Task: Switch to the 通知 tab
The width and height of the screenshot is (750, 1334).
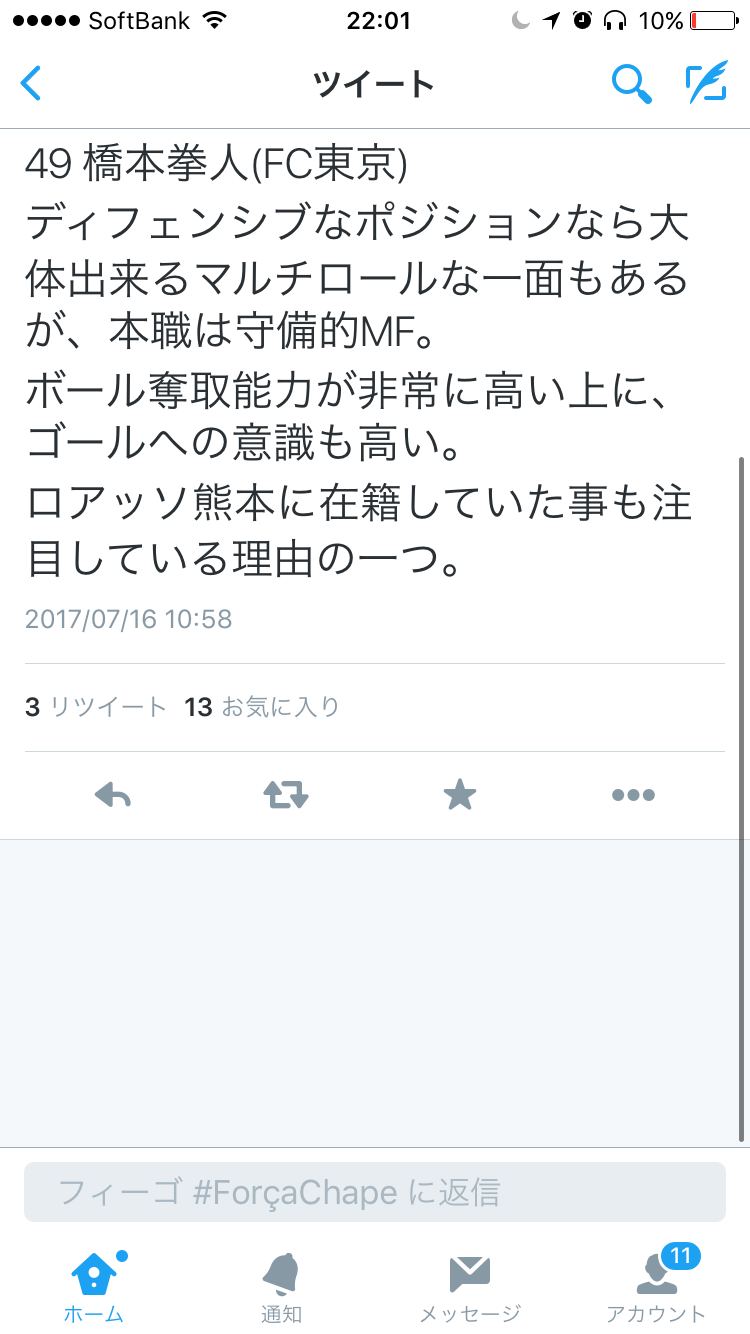Action: point(281,1286)
